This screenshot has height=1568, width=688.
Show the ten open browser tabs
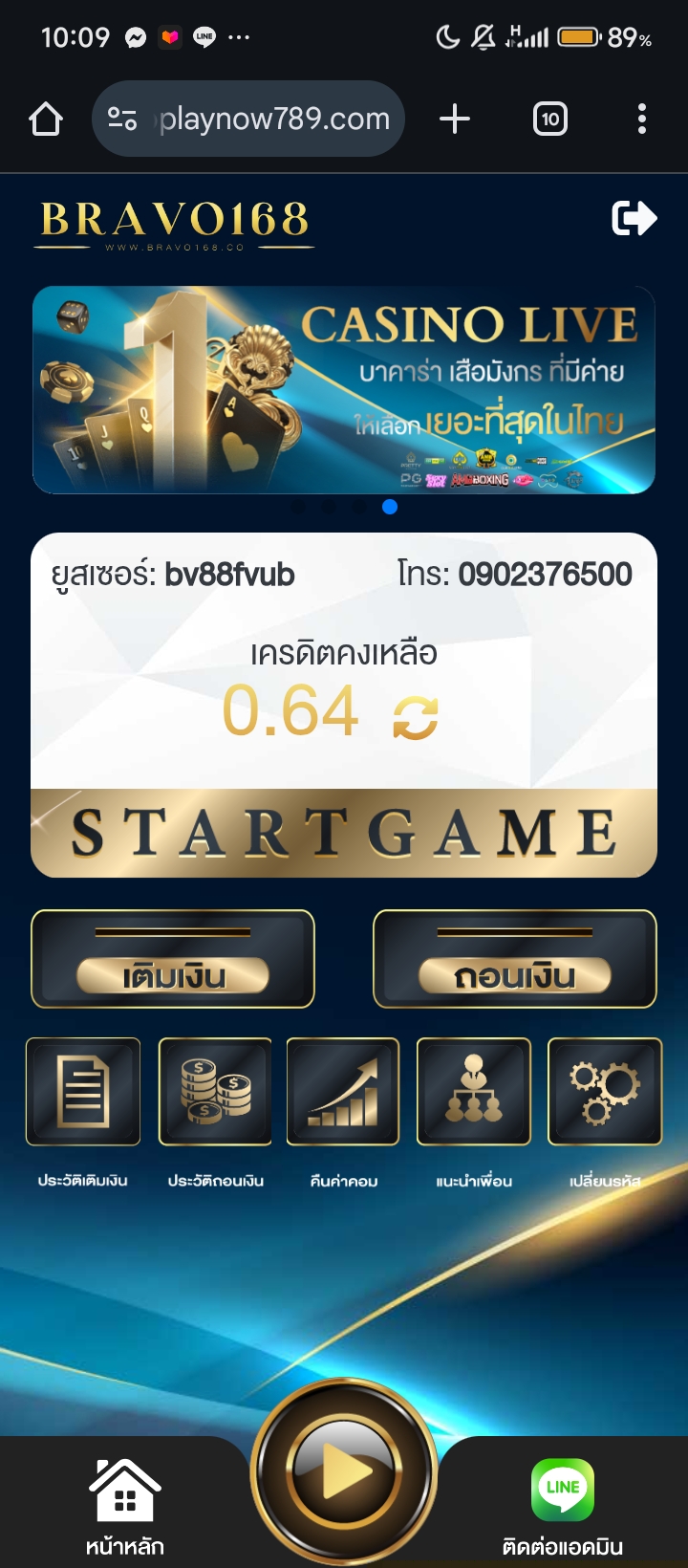click(549, 120)
